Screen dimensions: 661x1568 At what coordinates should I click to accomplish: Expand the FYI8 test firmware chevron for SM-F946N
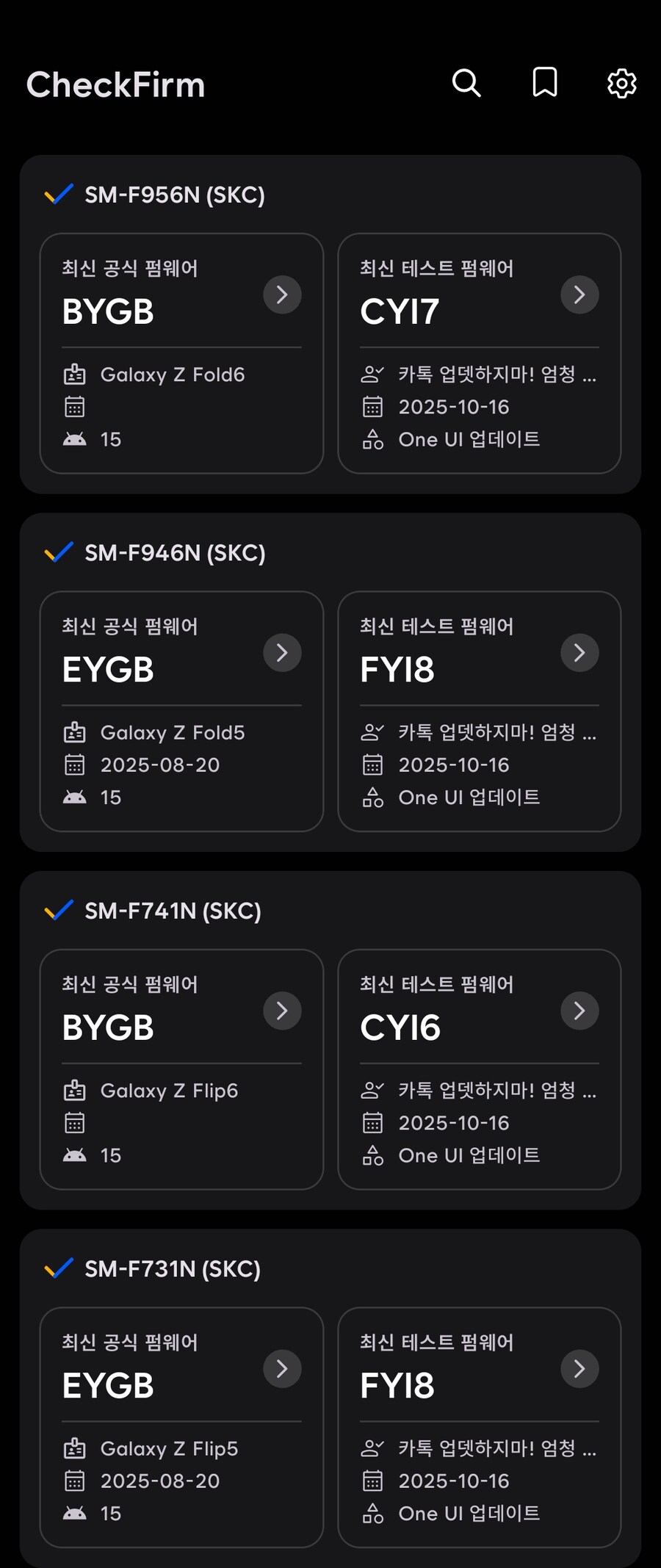click(579, 652)
